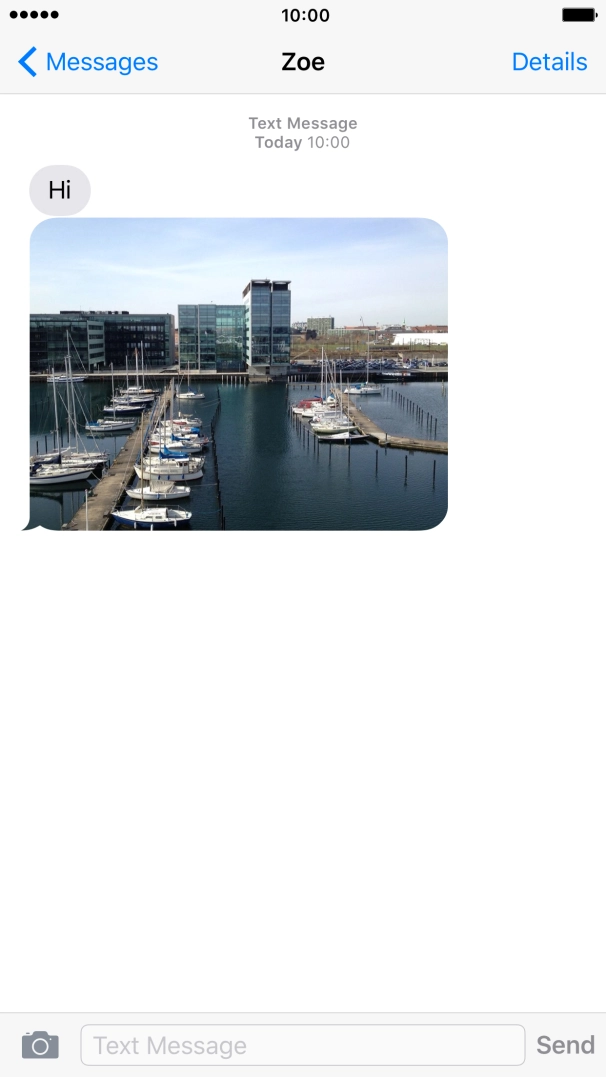606x1077 pixels.
Task: Open Details for Zoe's conversation
Action: point(550,62)
